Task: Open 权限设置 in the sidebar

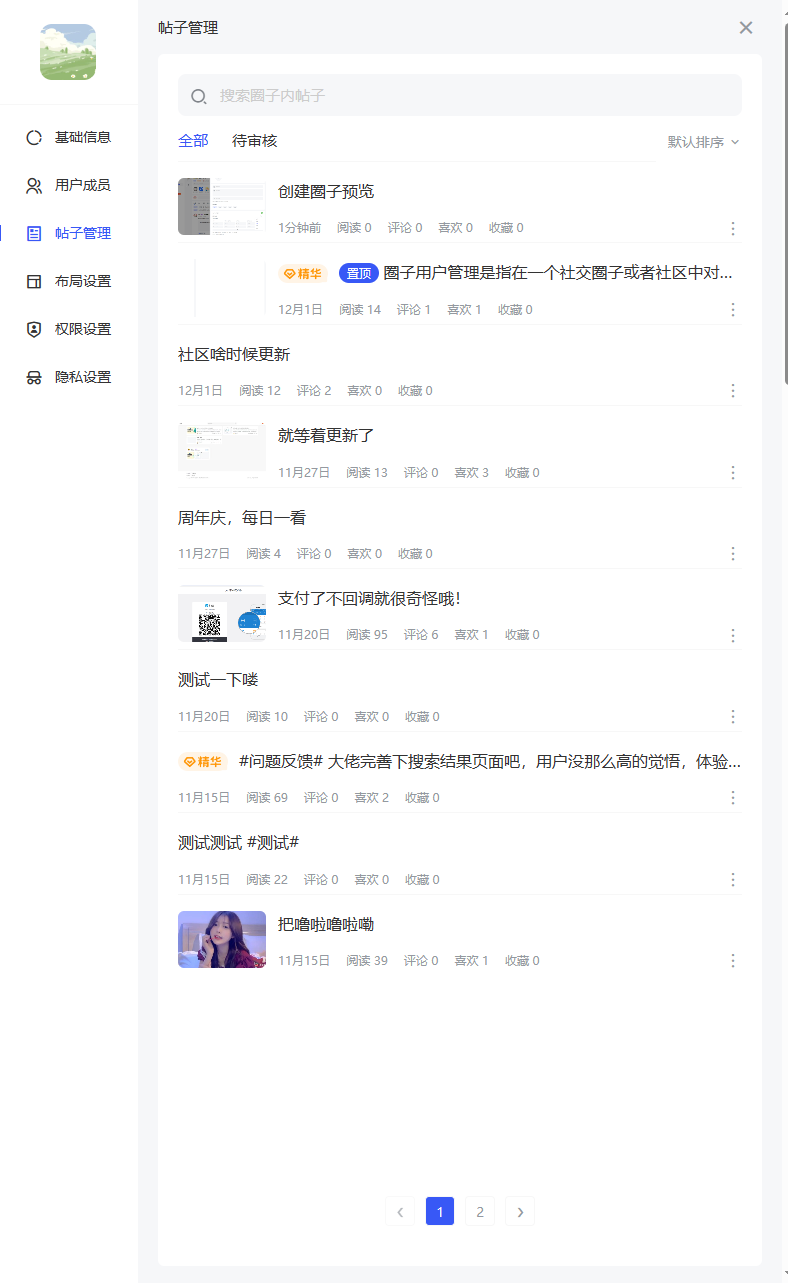Action: [82, 329]
